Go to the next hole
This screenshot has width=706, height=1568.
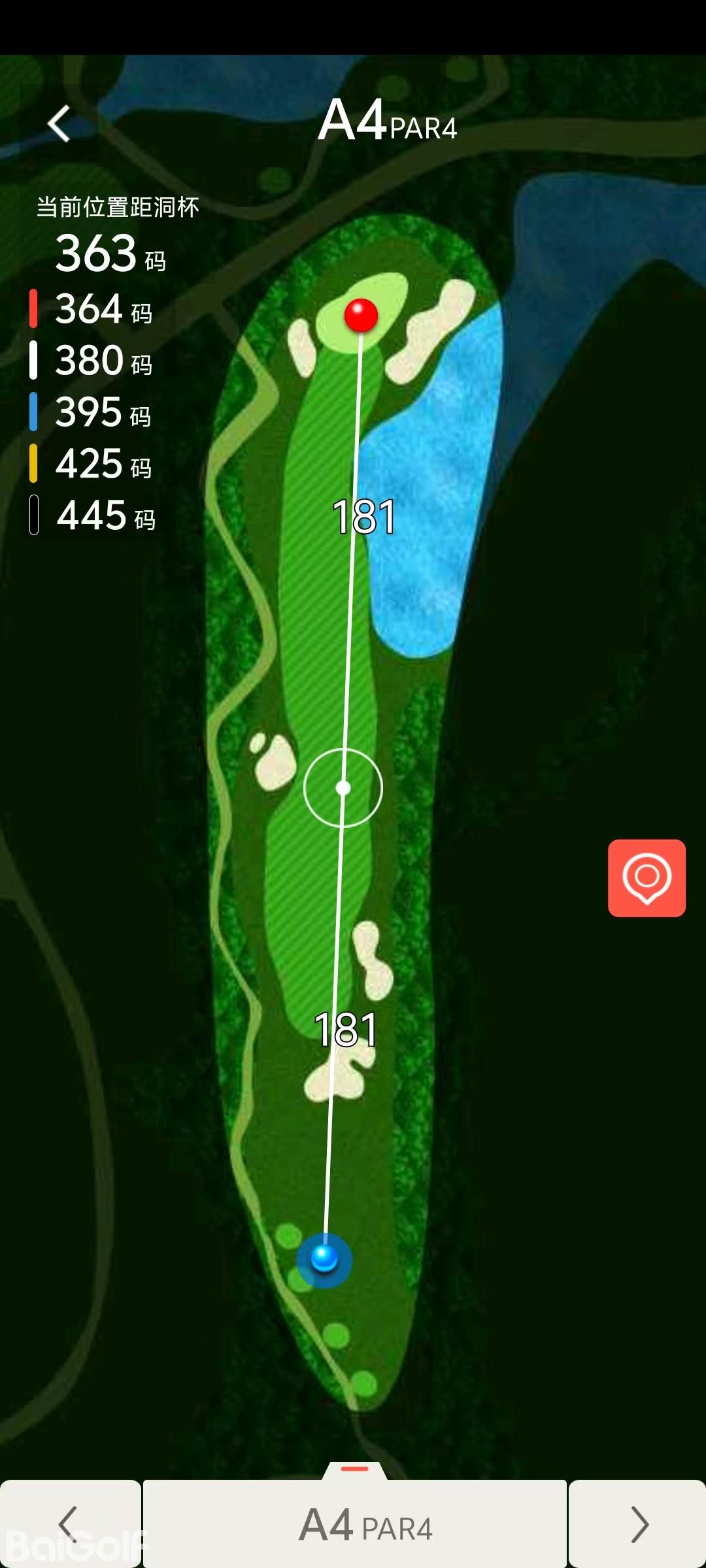(x=638, y=1524)
